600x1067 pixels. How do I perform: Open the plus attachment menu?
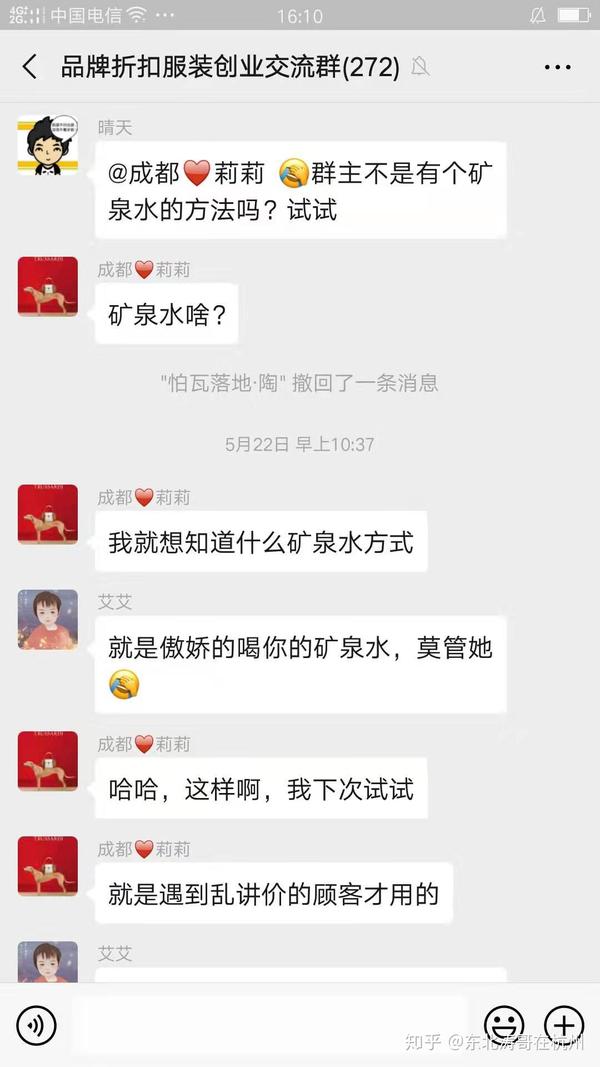click(563, 1024)
